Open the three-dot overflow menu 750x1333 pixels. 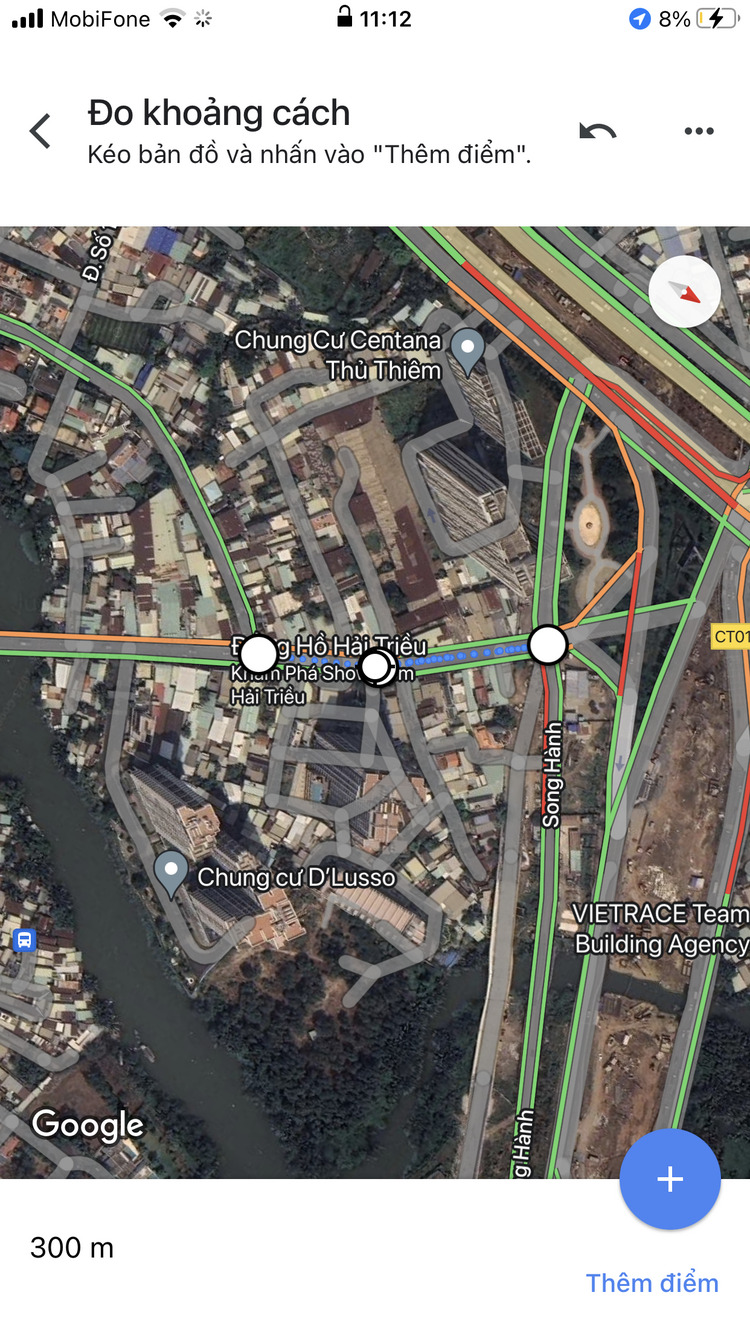tap(698, 131)
